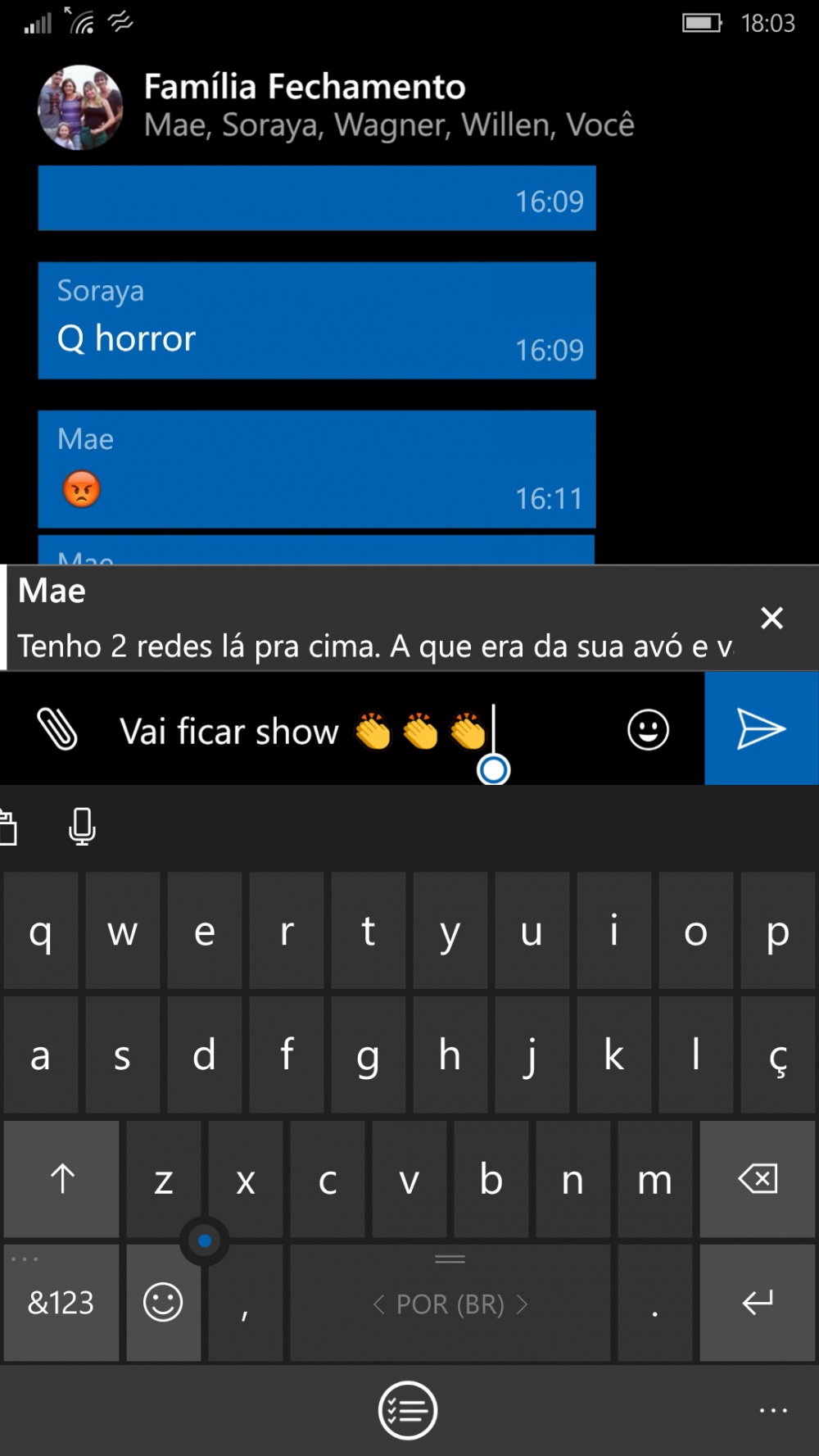Open the emoji picker in the message box
The width and height of the screenshot is (819, 1456).
tap(648, 729)
